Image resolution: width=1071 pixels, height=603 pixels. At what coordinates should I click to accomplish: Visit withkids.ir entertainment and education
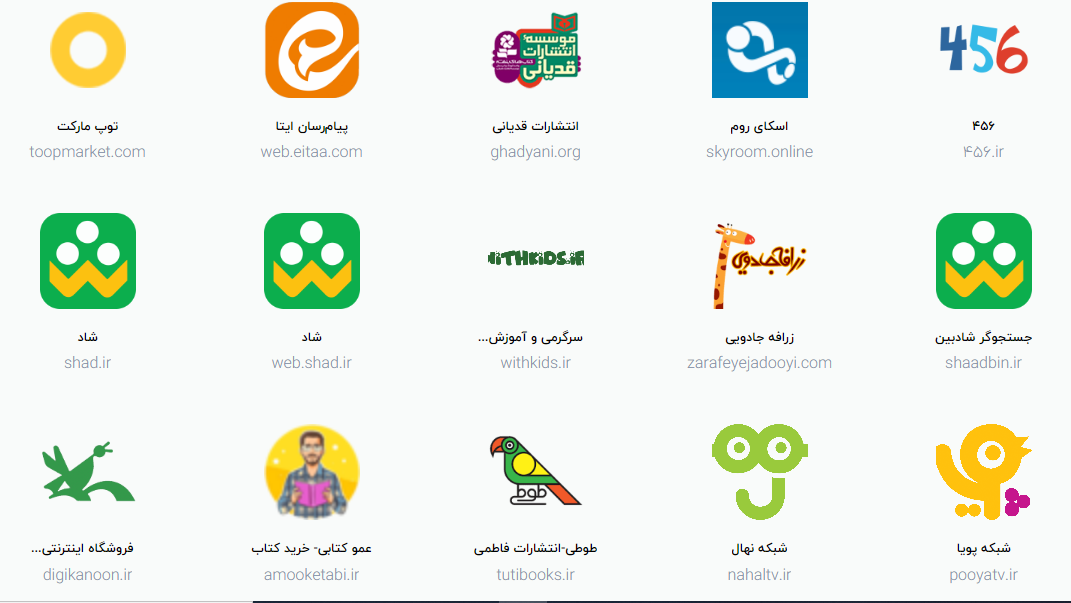coord(536,261)
